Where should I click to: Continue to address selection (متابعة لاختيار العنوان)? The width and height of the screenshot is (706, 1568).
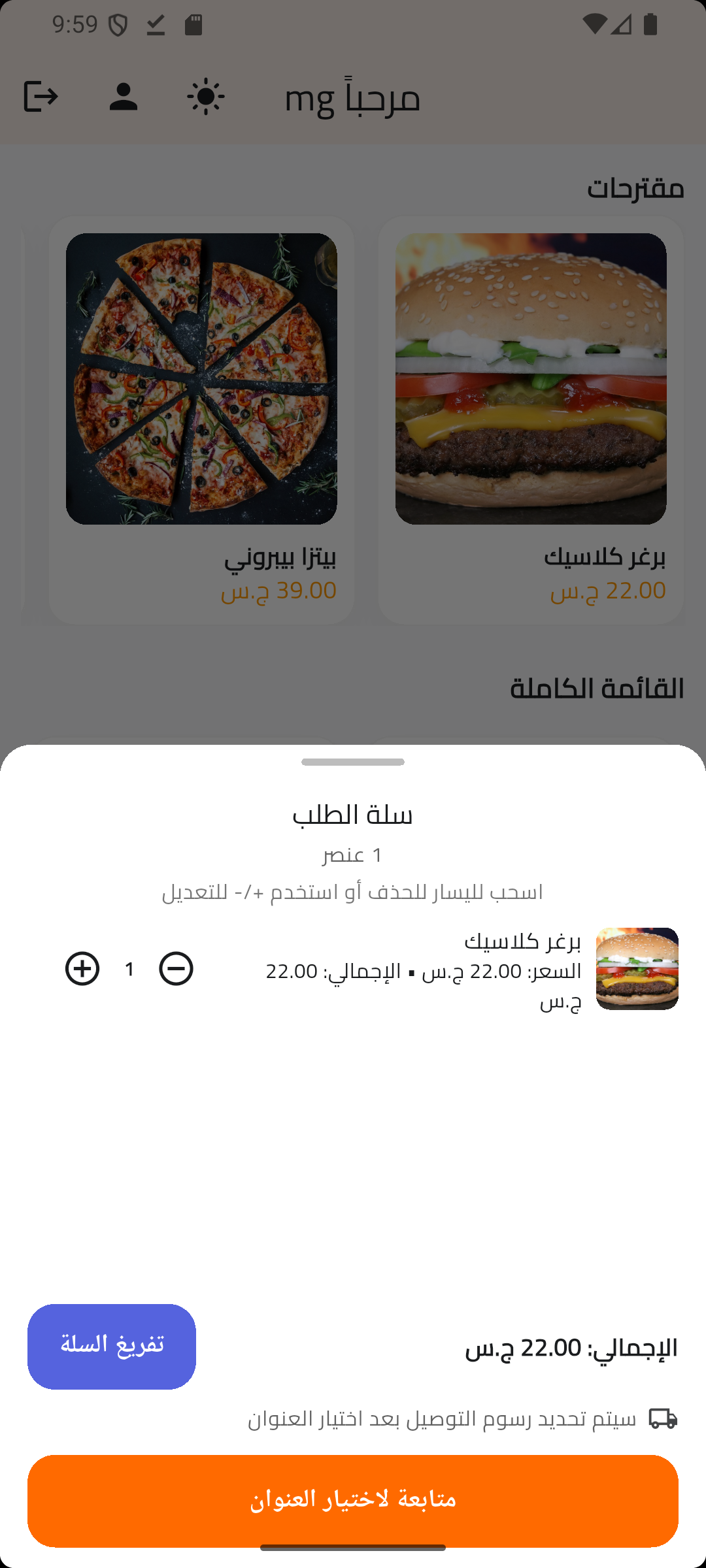click(353, 1500)
